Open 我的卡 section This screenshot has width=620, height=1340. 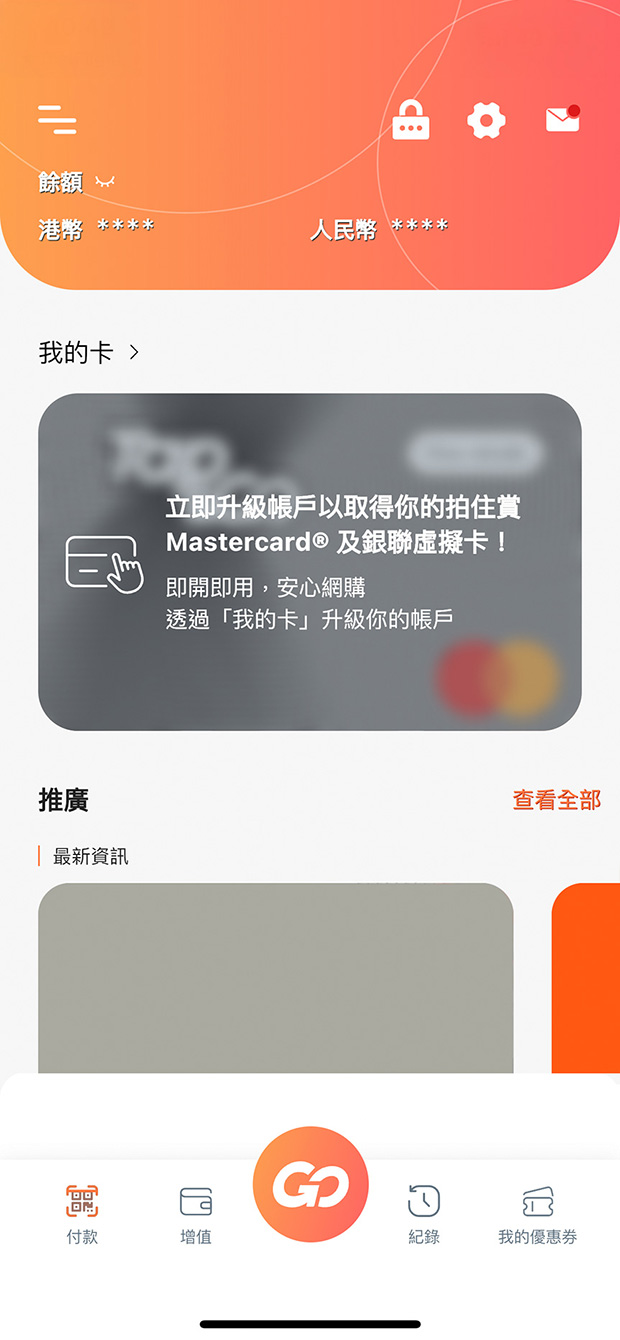coord(89,352)
